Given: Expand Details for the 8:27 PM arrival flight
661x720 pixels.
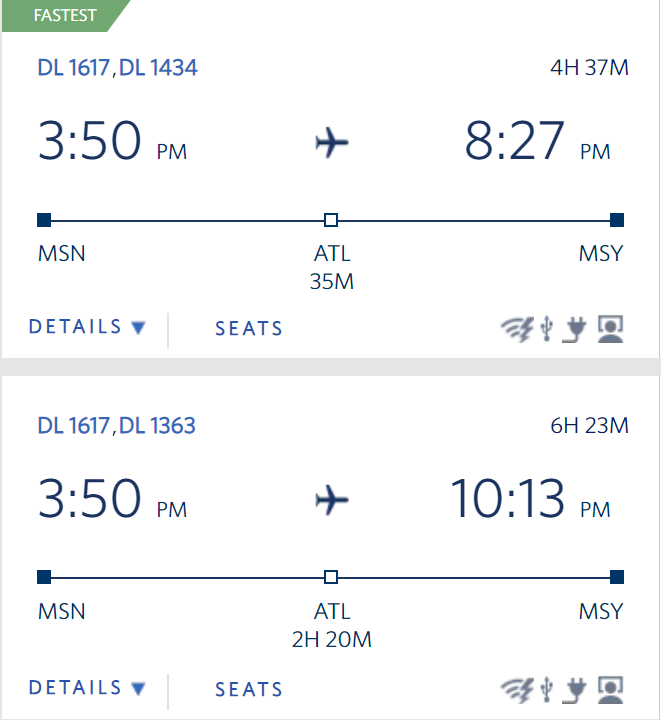Looking at the screenshot, I should click(x=87, y=327).
